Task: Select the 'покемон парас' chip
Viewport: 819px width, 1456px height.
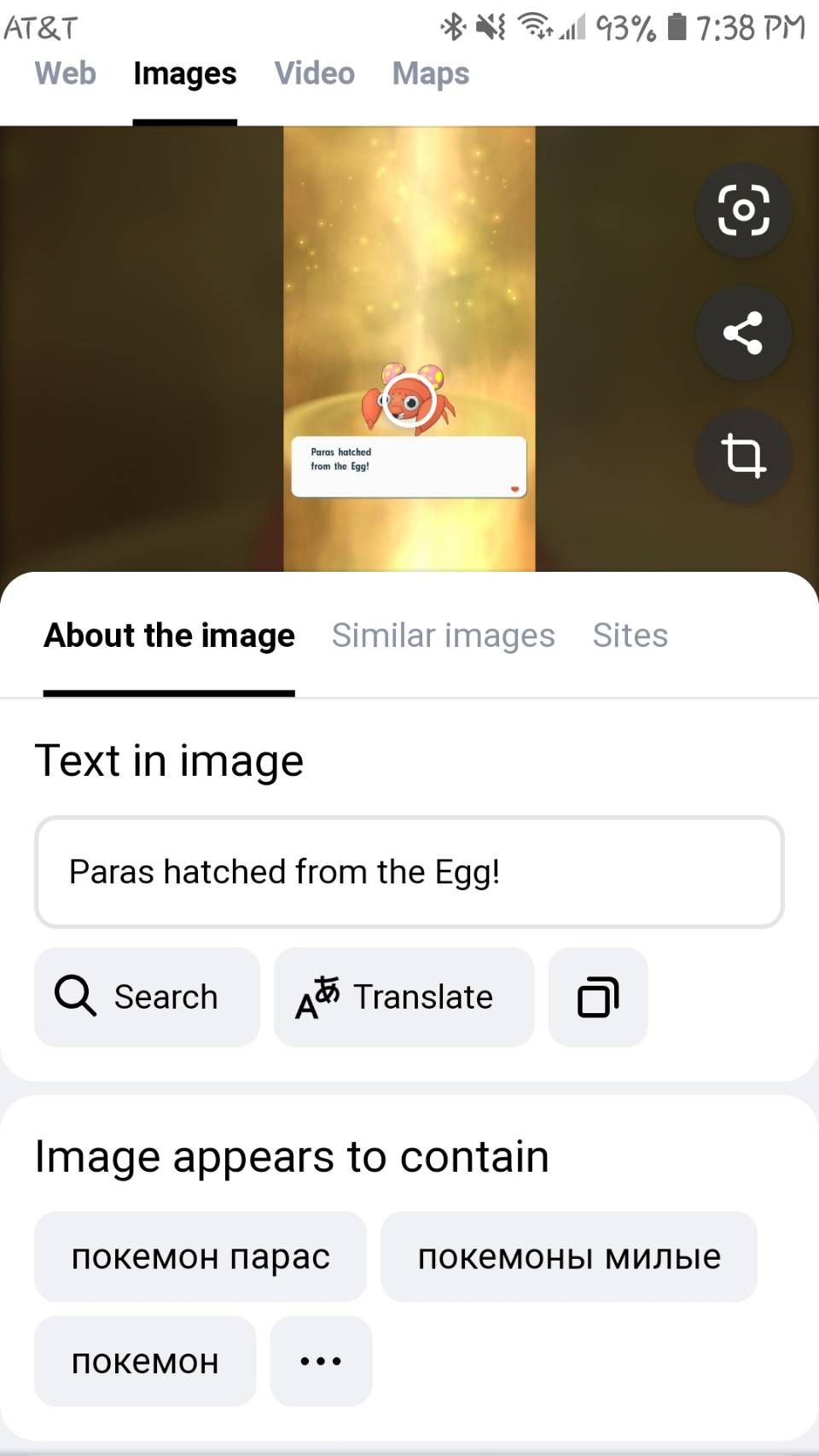Action: click(200, 1256)
